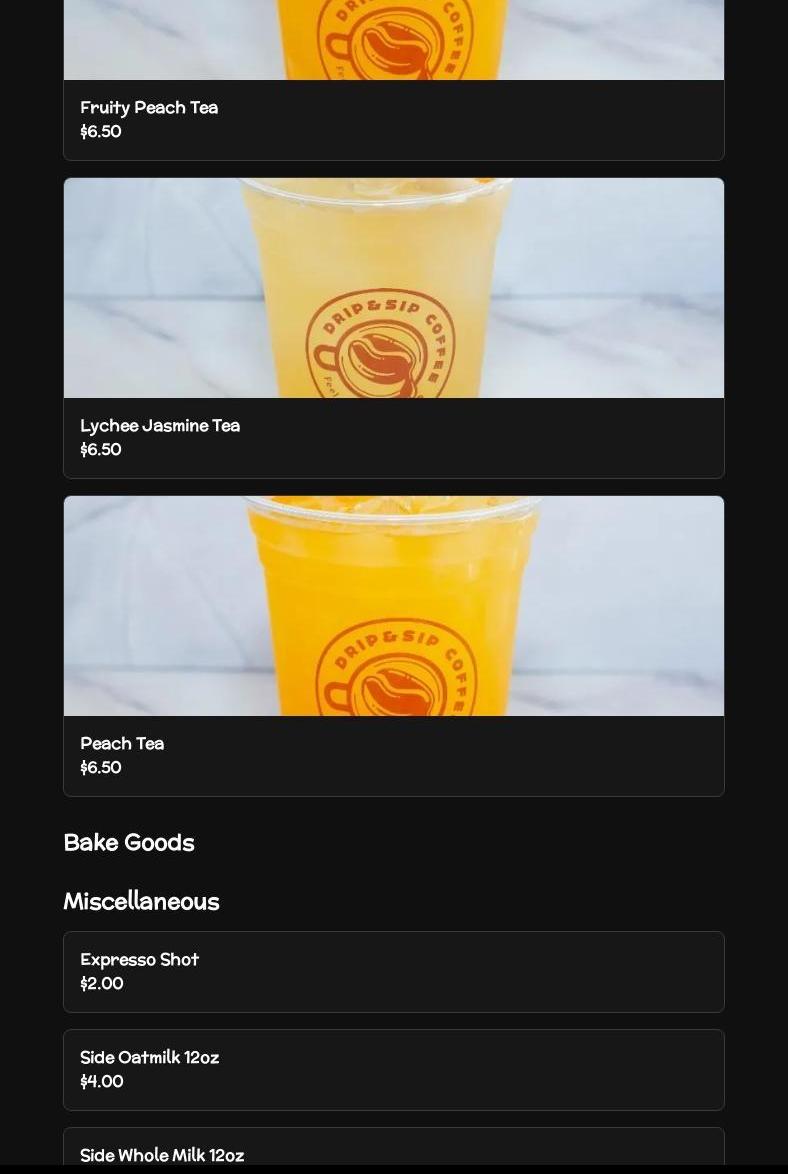Click the $6.50 price under Fruity Peach Tea
Screen dimensions: 788x1174
[x=100, y=131]
